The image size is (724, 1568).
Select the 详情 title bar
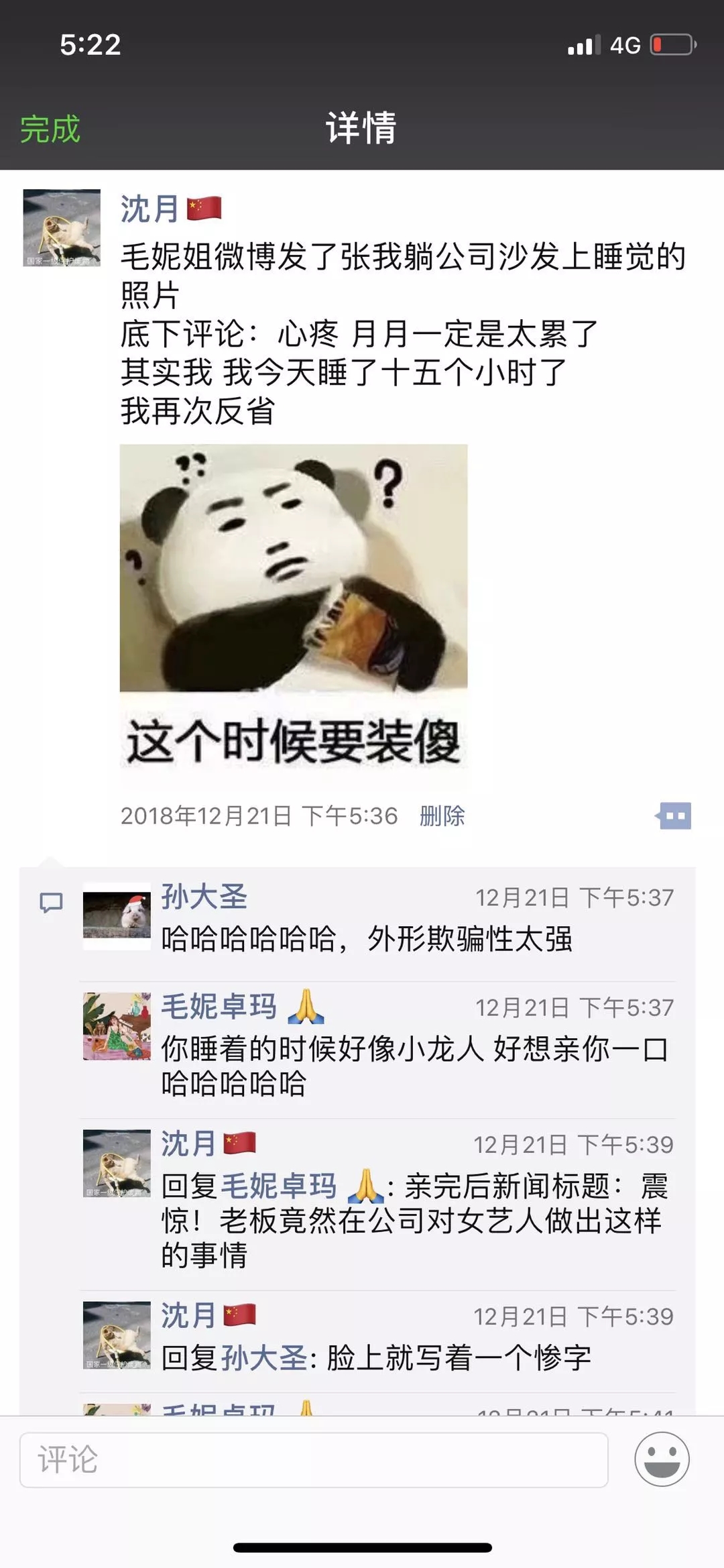[x=362, y=127]
